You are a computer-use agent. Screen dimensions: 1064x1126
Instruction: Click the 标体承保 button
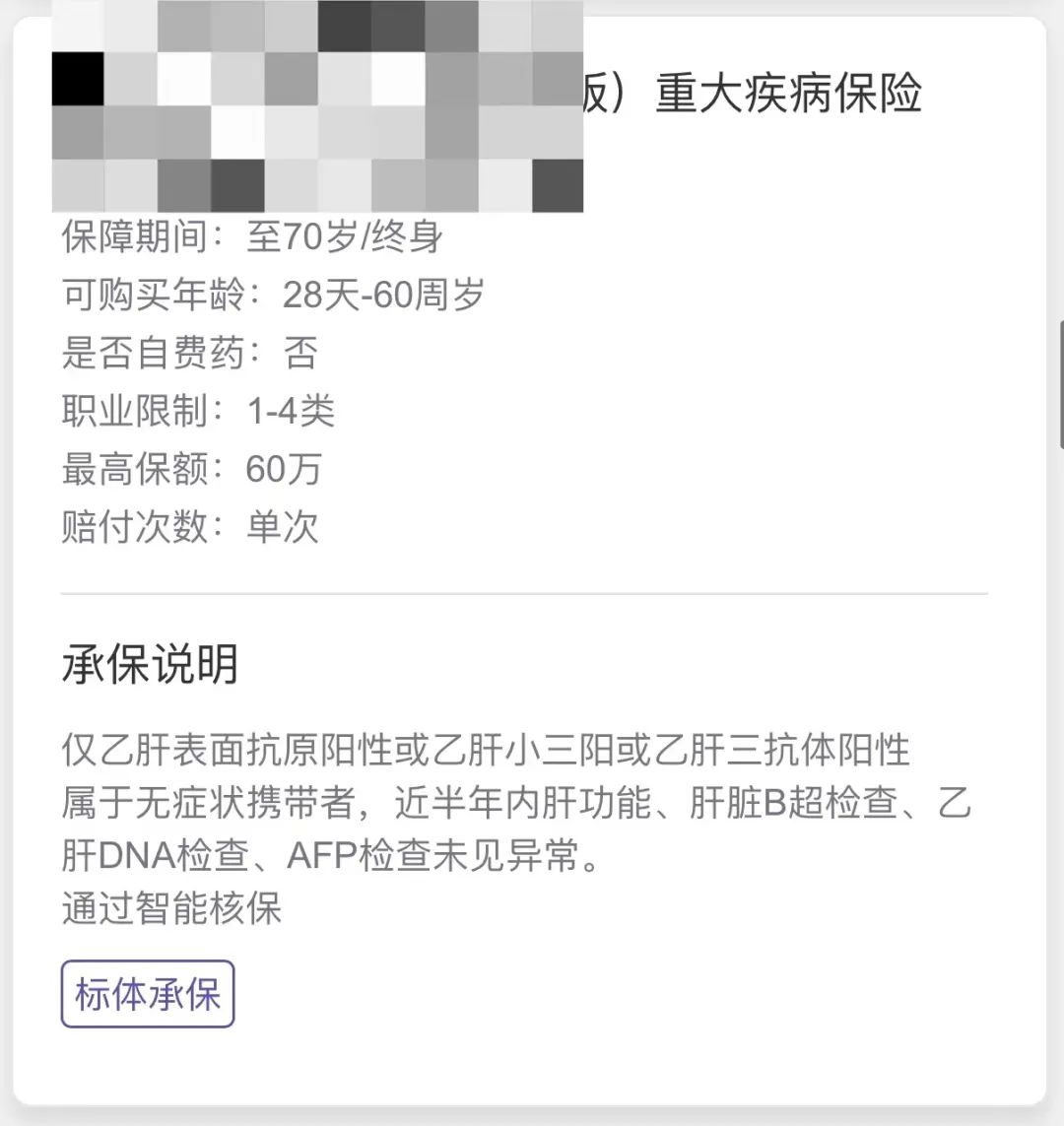(x=147, y=994)
